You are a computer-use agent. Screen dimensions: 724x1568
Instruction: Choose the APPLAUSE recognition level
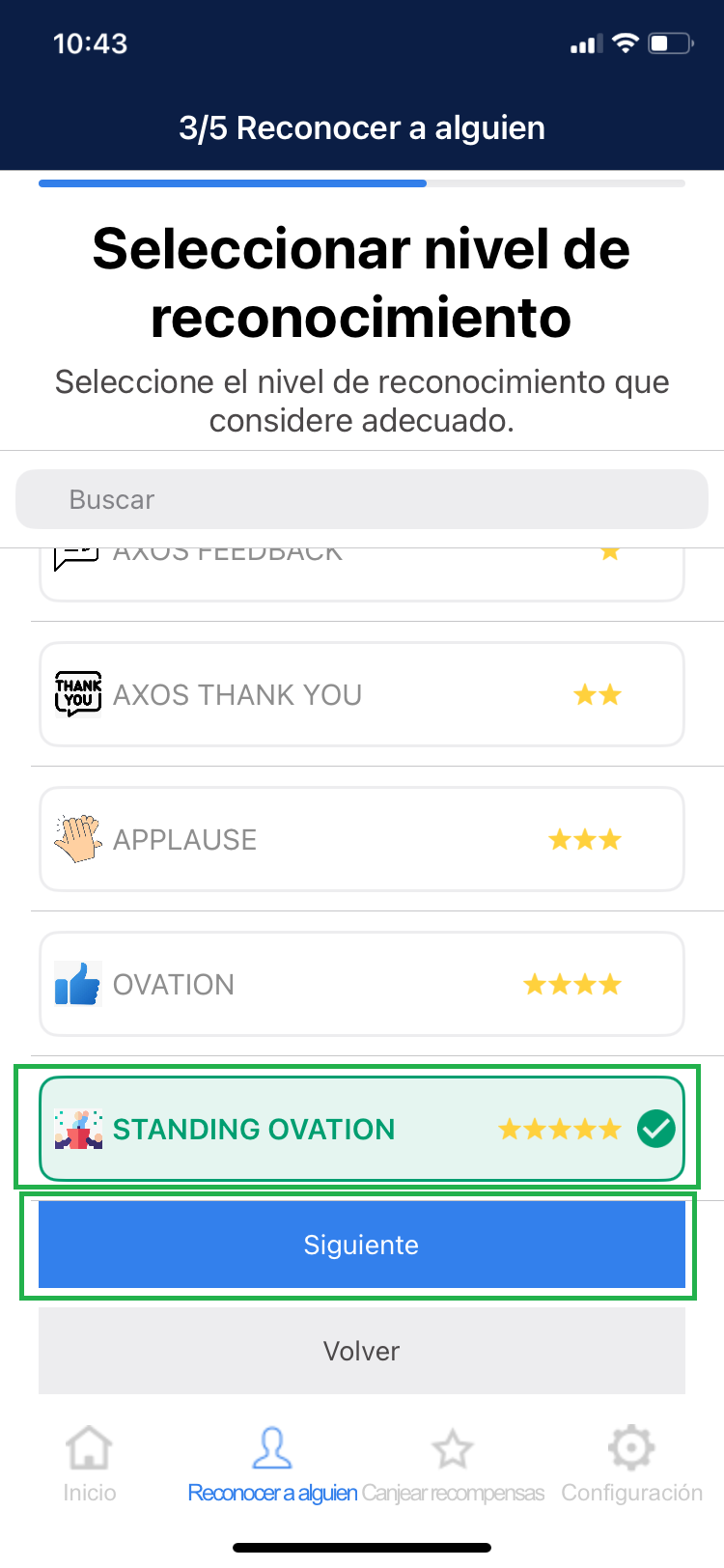362,839
